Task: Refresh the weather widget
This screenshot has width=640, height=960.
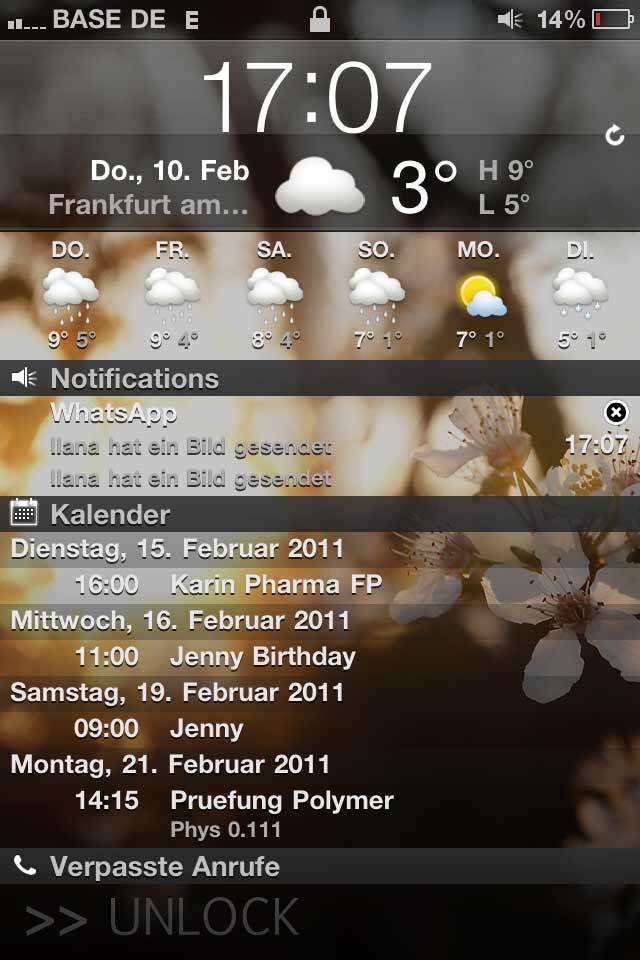Action: click(615, 135)
